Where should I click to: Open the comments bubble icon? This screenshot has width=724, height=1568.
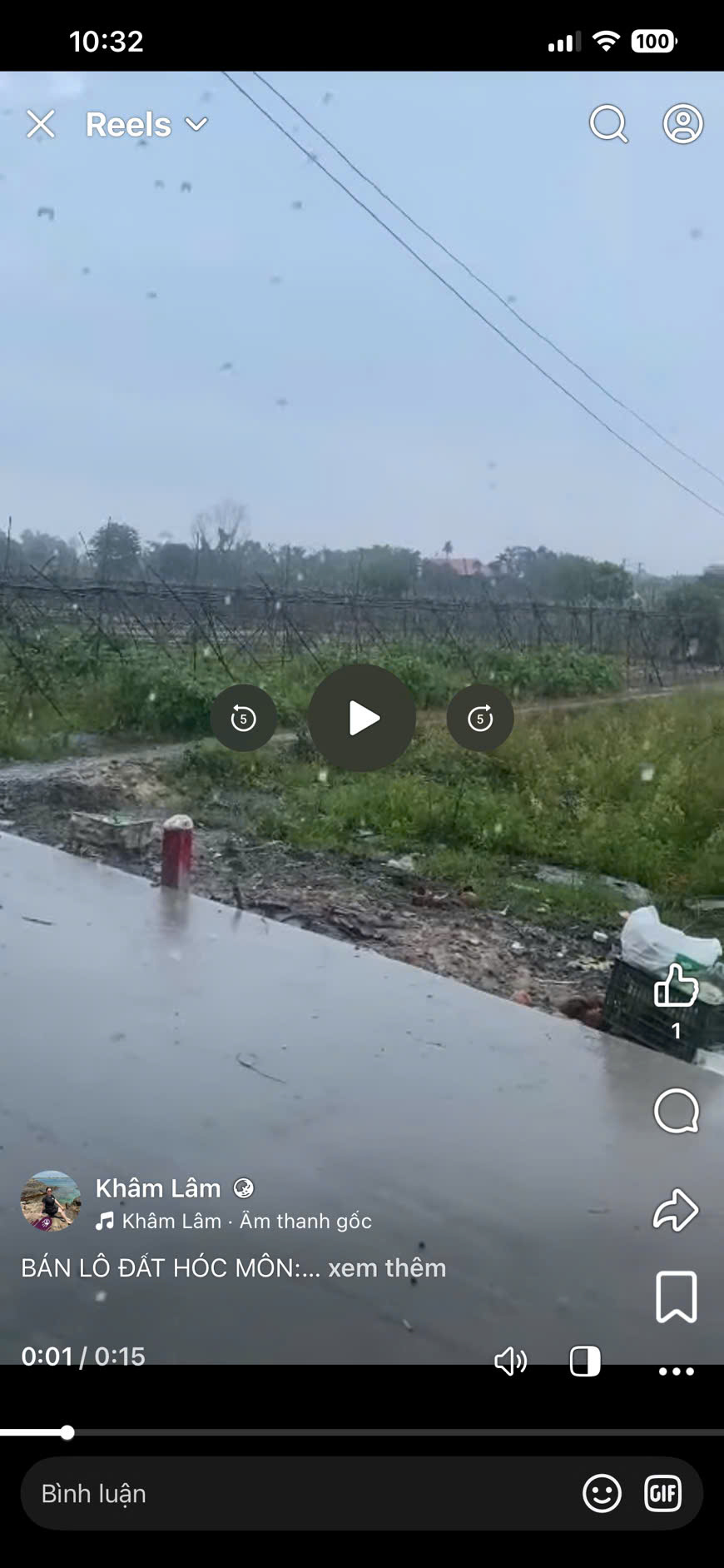click(x=676, y=1111)
